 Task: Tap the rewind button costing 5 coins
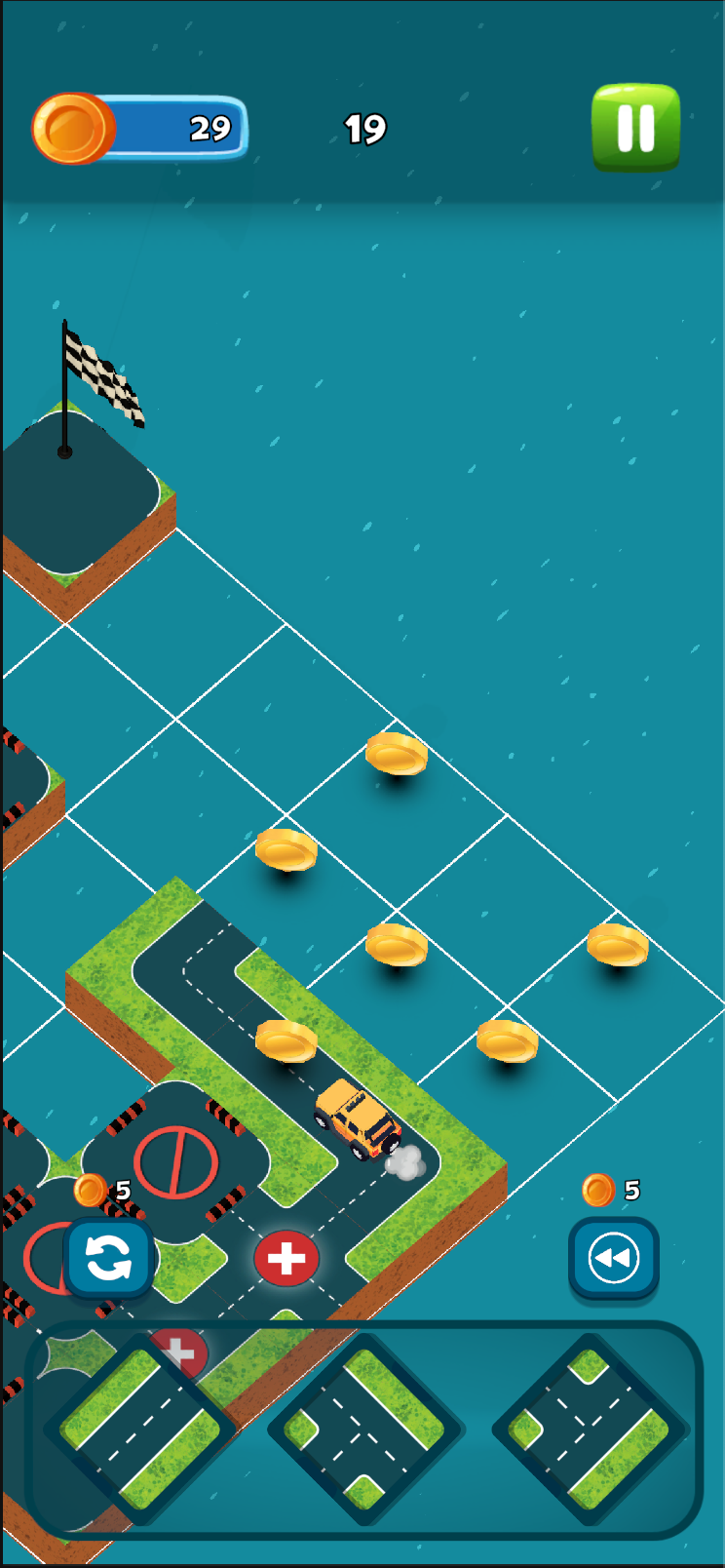(x=613, y=1258)
